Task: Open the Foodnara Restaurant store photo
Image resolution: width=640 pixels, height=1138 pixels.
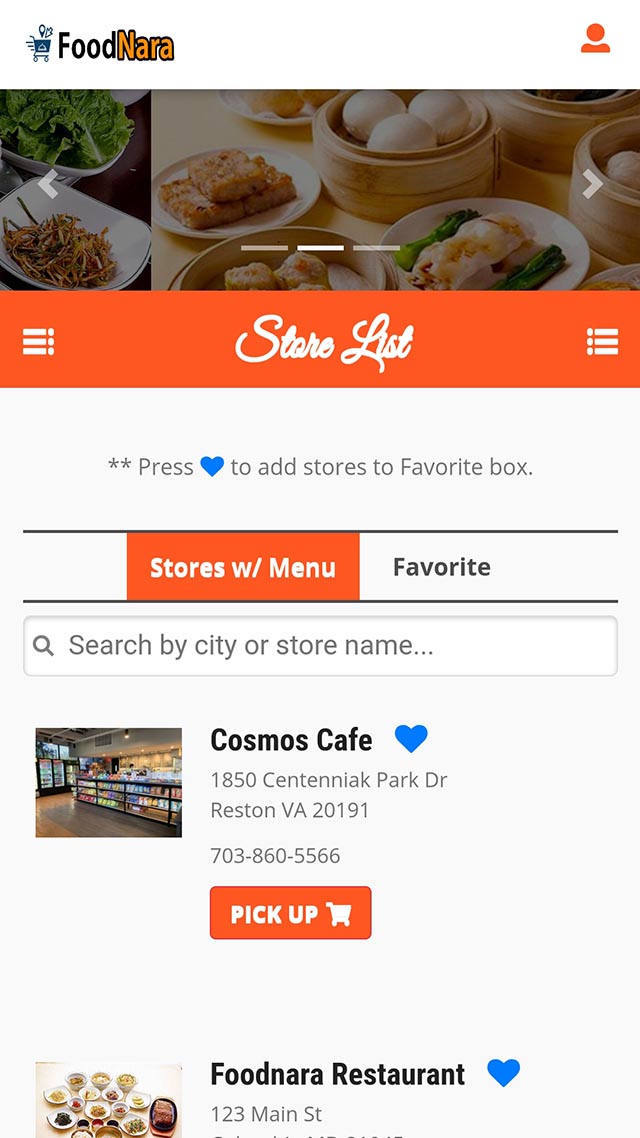Action: (x=109, y=1100)
